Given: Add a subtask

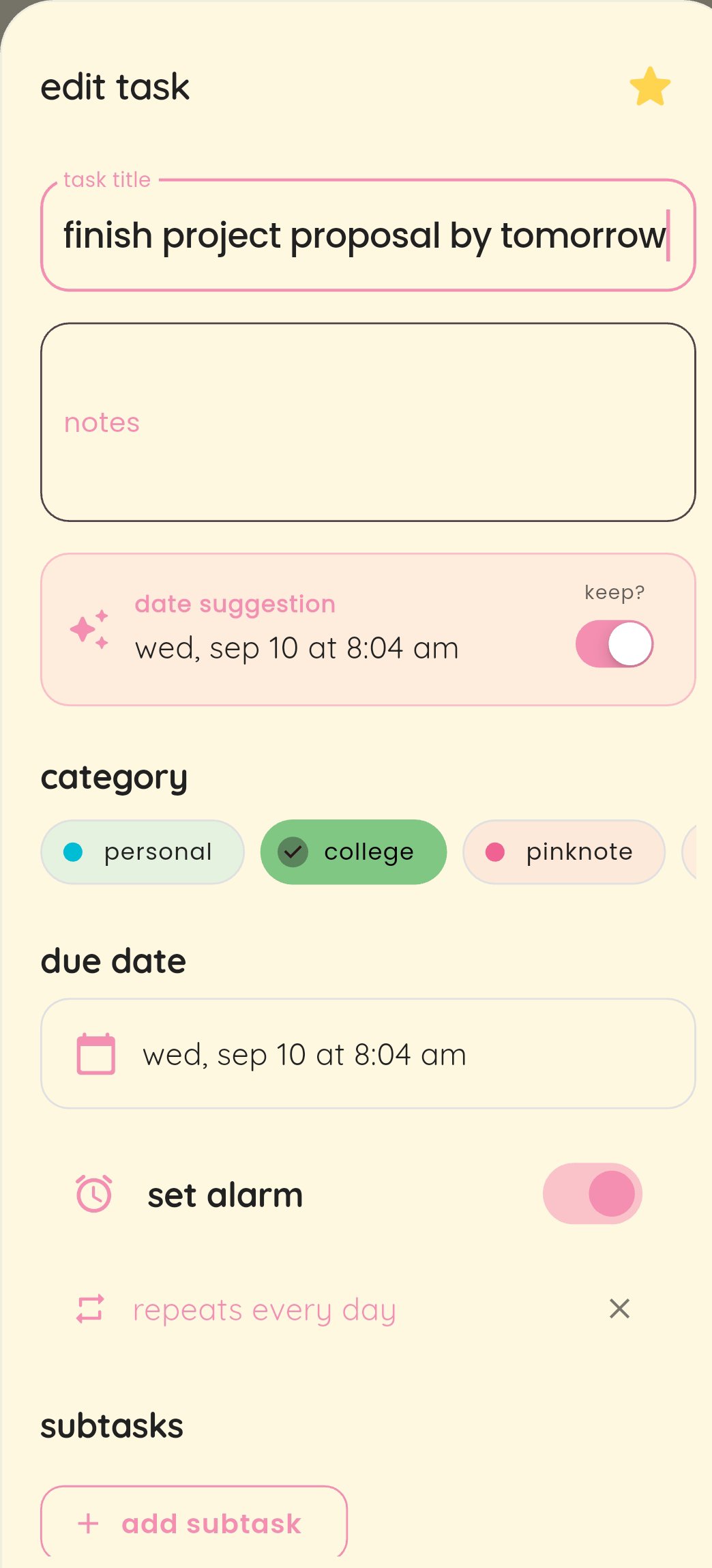Looking at the screenshot, I should point(194,1523).
